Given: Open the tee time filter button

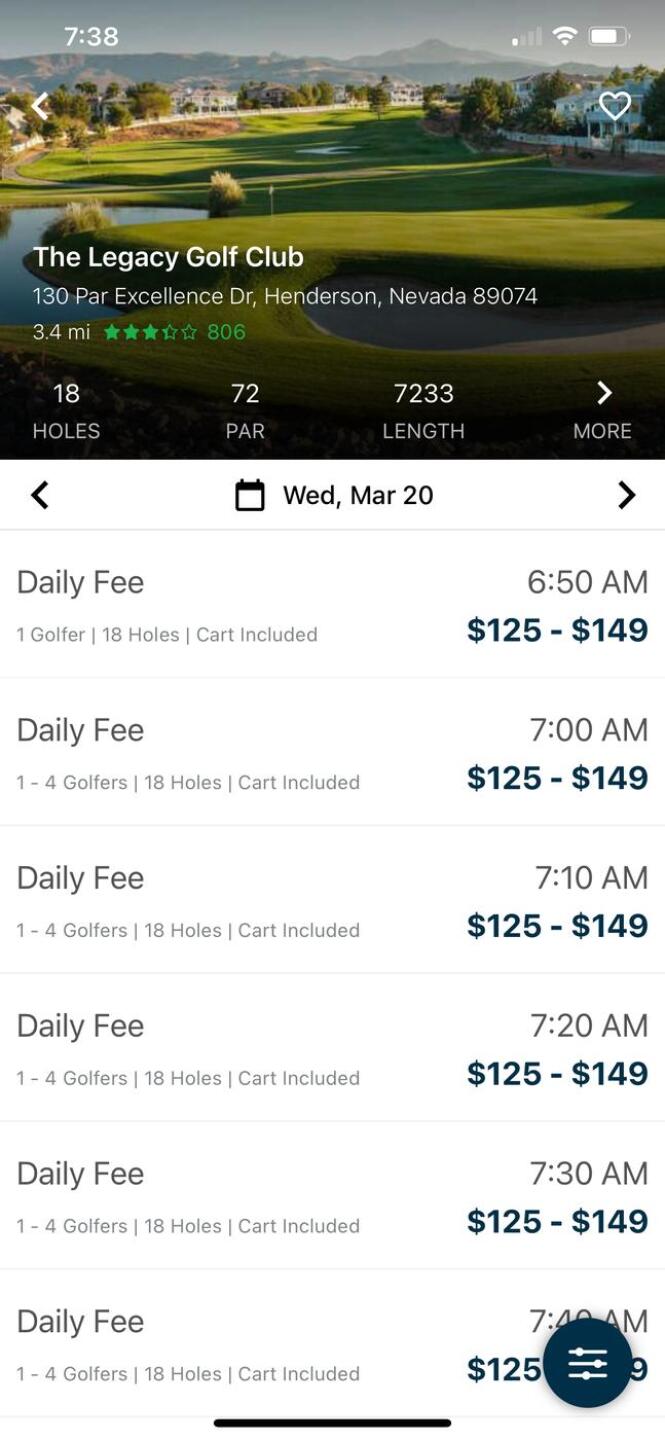Looking at the screenshot, I should pos(587,1363).
